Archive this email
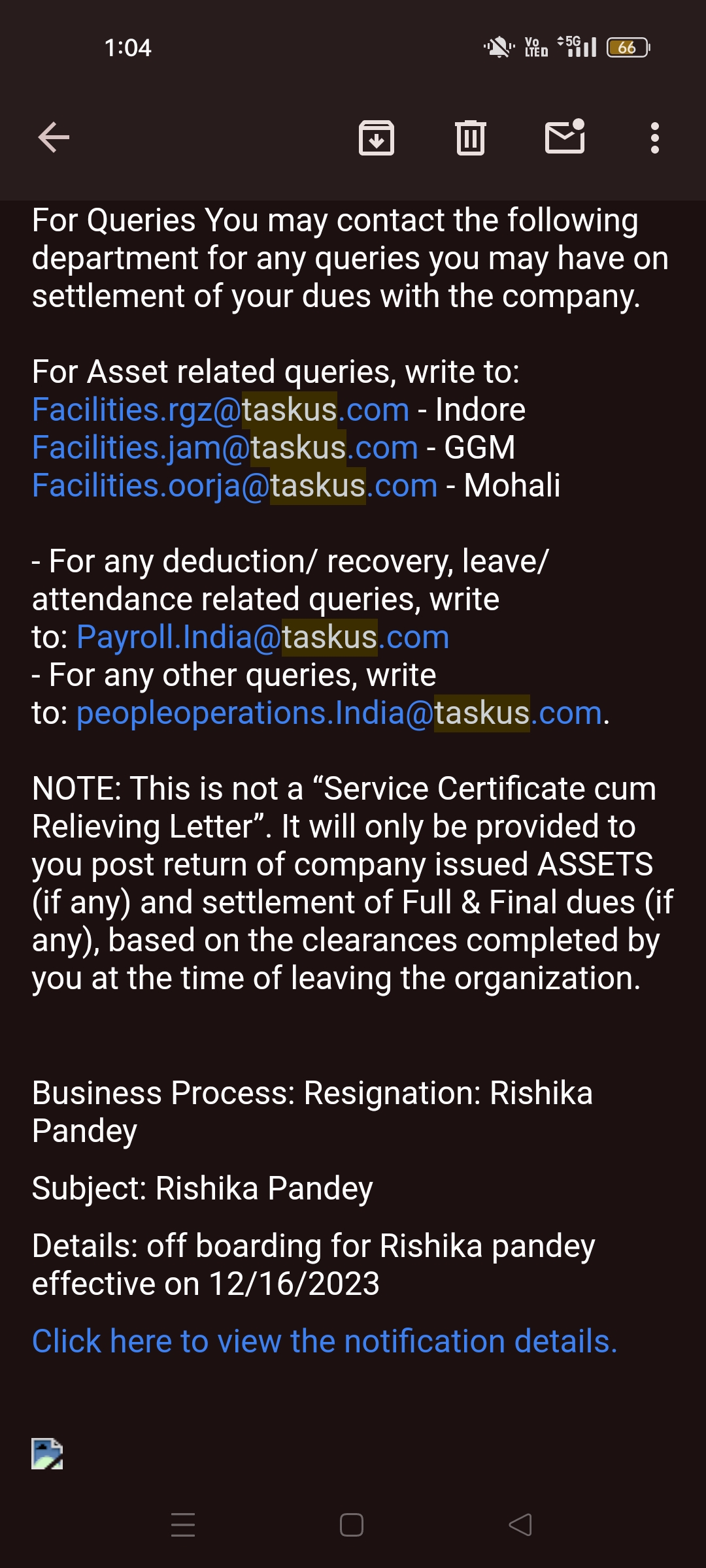This screenshot has width=706, height=1568. [377, 138]
